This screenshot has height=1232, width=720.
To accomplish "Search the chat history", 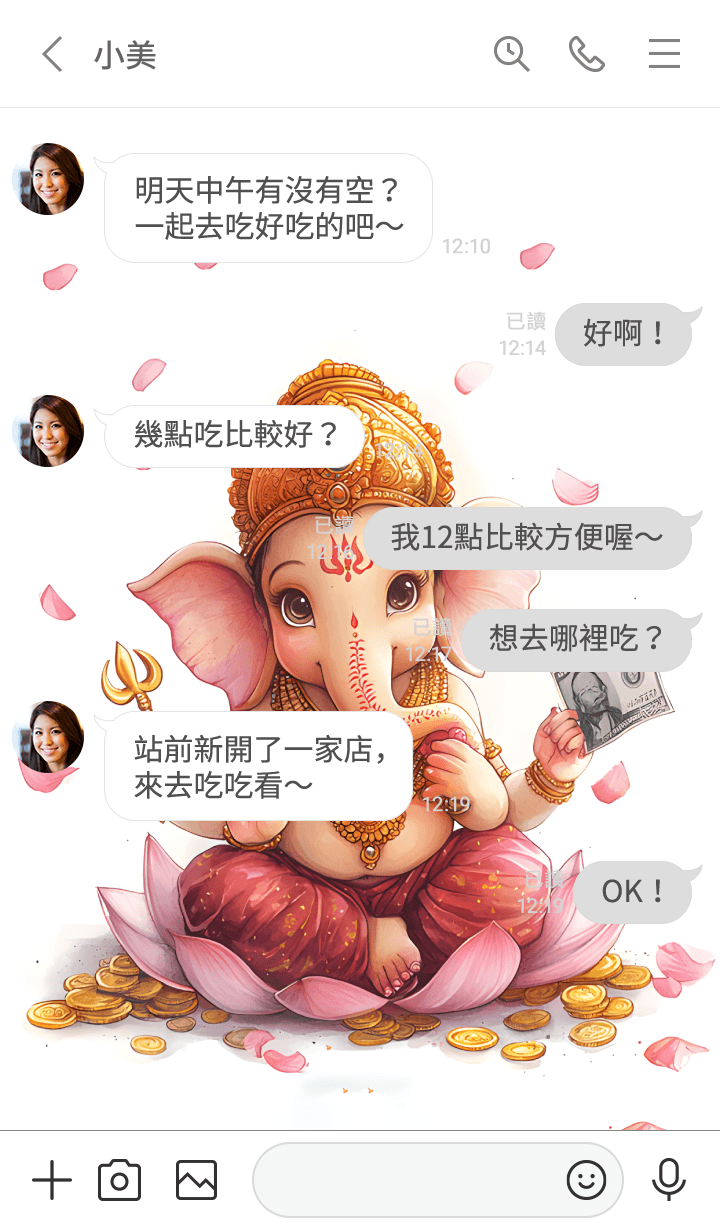I will (x=511, y=54).
